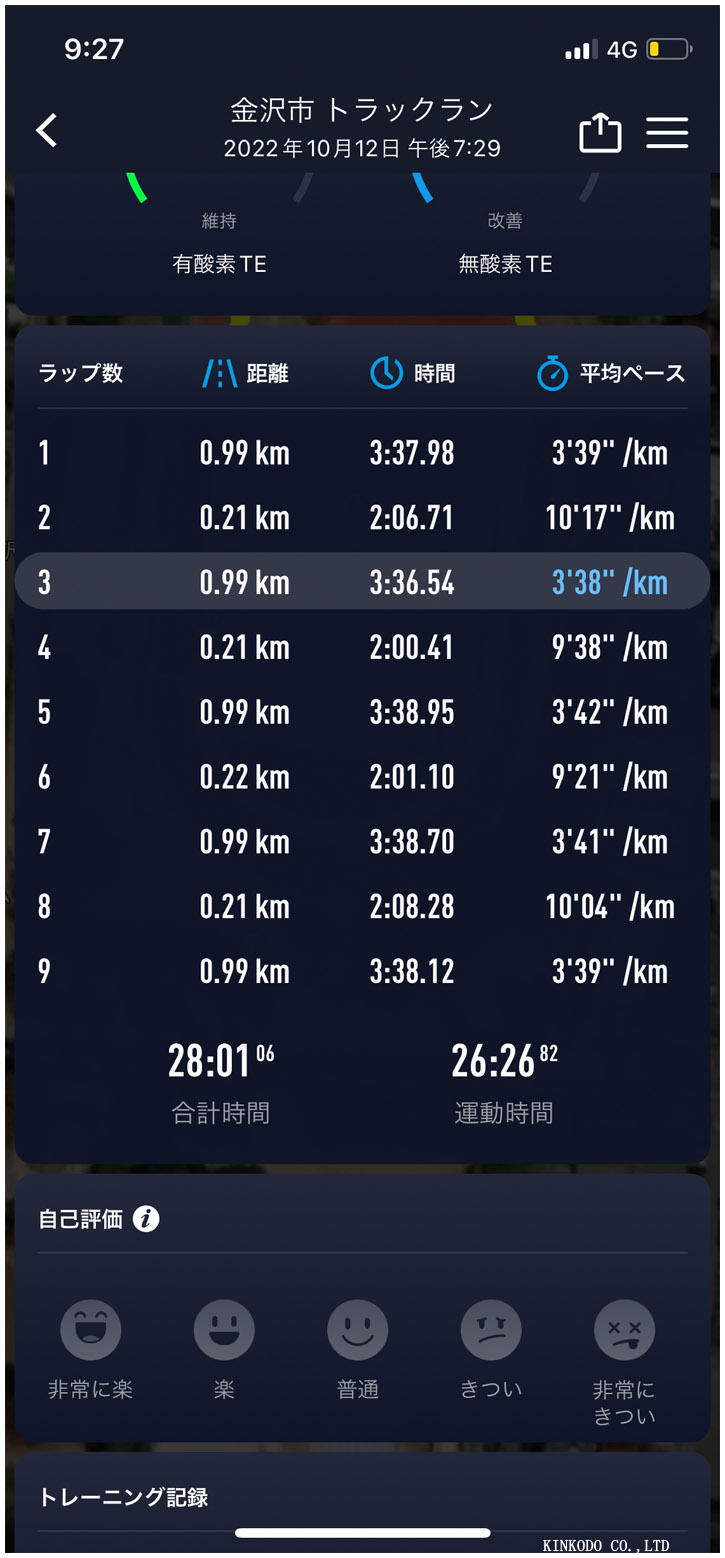725x1558 pixels.
Task: Select lap 1 row
Action: (x=362, y=453)
